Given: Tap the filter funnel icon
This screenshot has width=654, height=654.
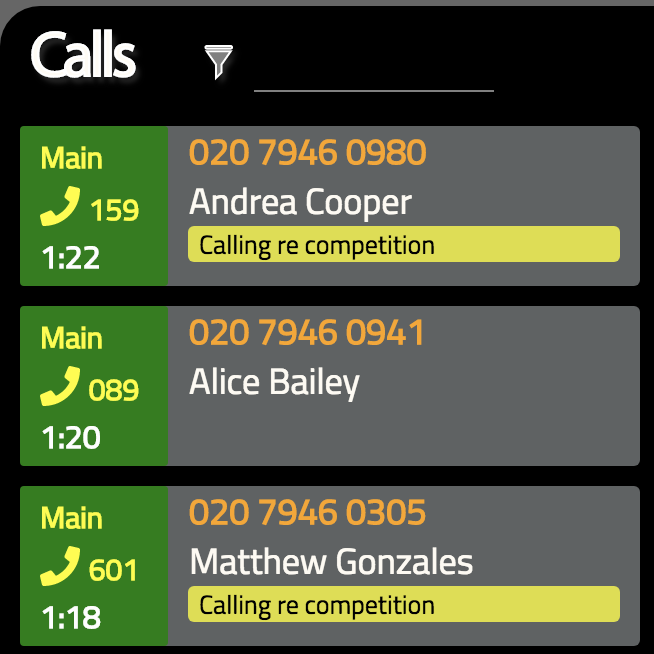Looking at the screenshot, I should pyautogui.click(x=218, y=61).
